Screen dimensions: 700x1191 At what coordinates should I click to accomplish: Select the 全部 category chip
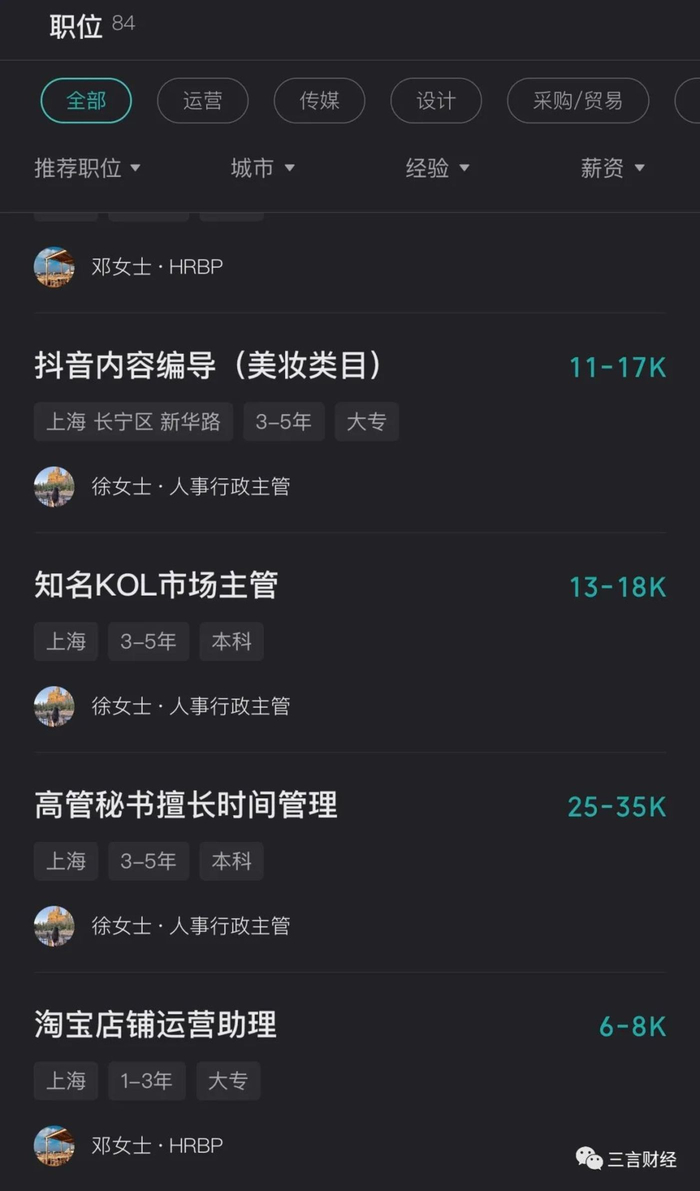coord(86,101)
